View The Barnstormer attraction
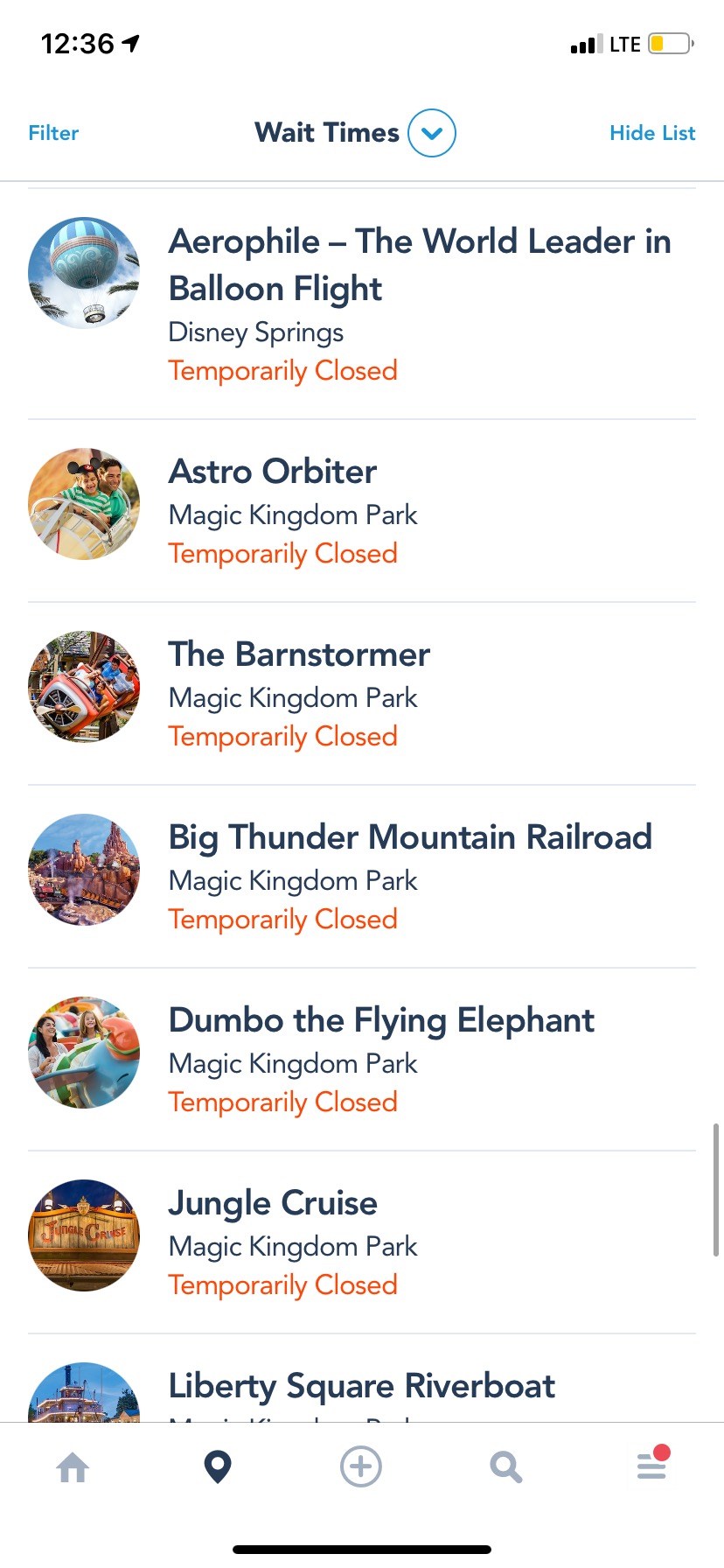The image size is (724, 1568). (299, 654)
